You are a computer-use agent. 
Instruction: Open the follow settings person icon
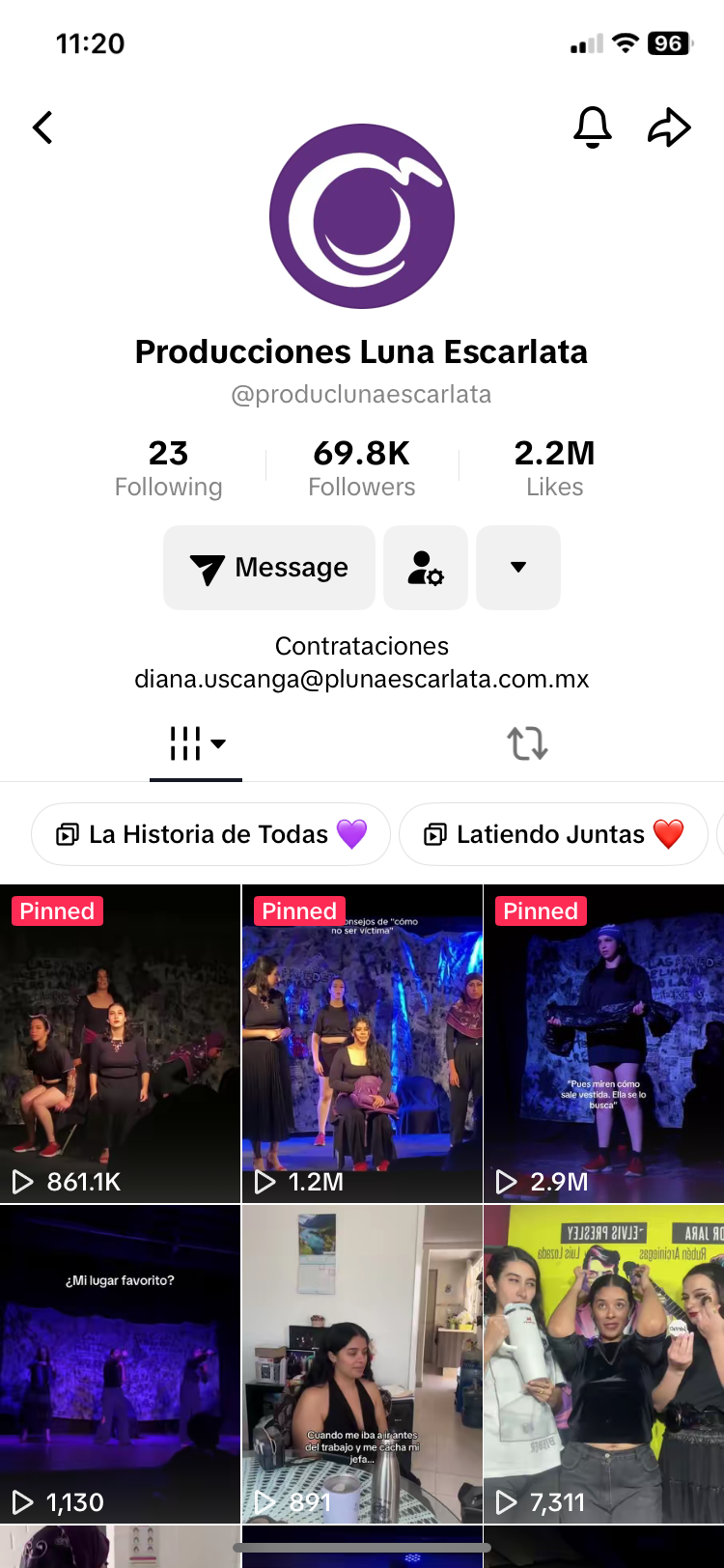click(426, 568)
